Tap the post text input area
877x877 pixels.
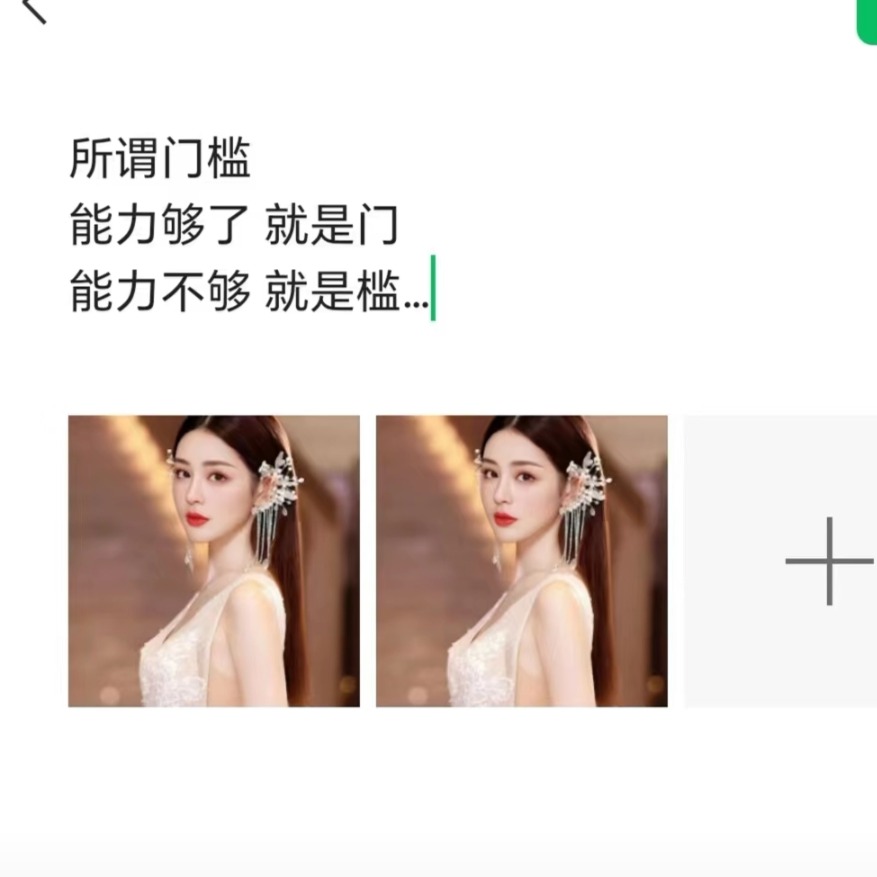coord(250,227)
